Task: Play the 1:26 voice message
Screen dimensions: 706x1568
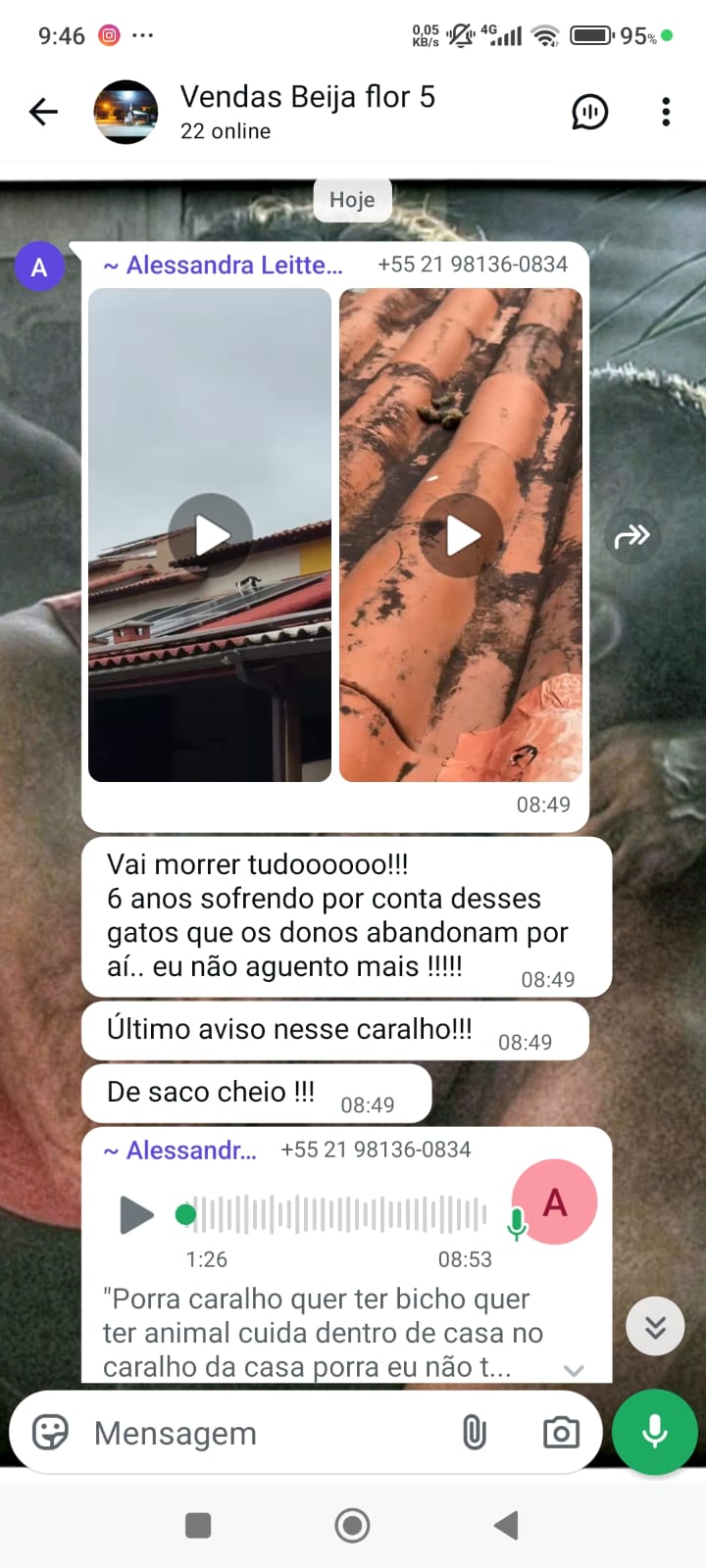Action: click(x=136, y=1215)
